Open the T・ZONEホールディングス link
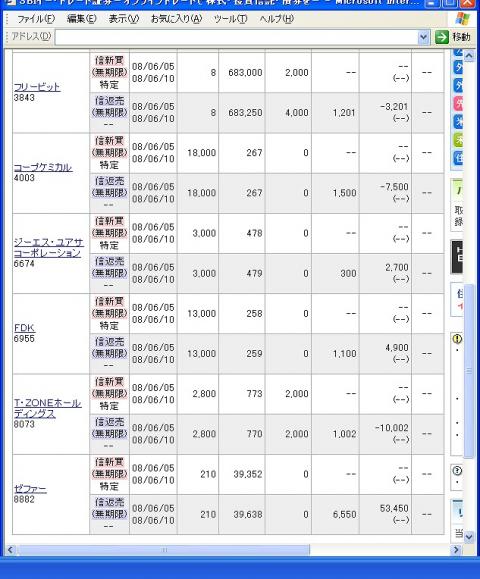Screen dimensions: 480x579 pos(47,408)
